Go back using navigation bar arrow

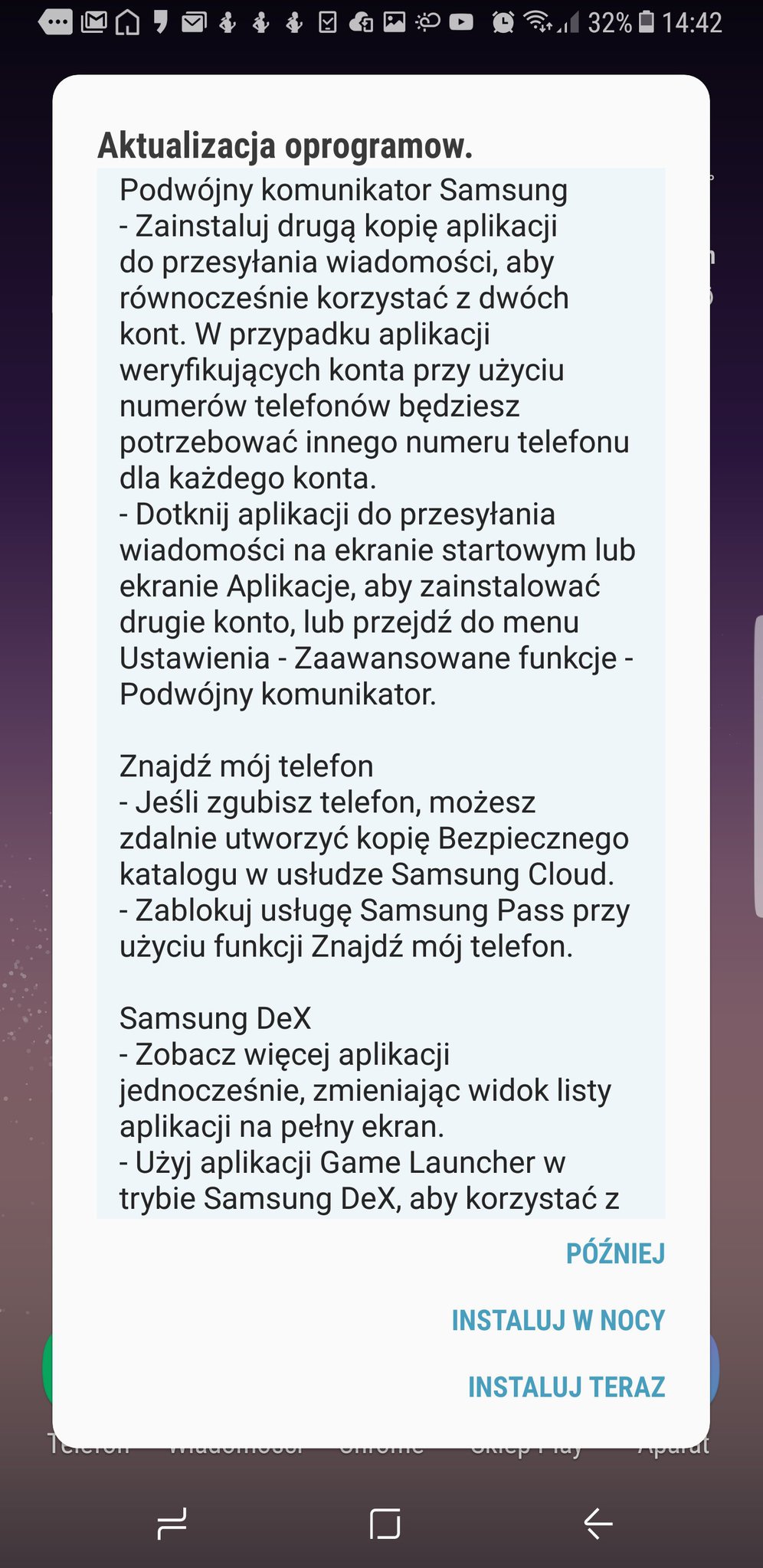(x=598, y=1524)
